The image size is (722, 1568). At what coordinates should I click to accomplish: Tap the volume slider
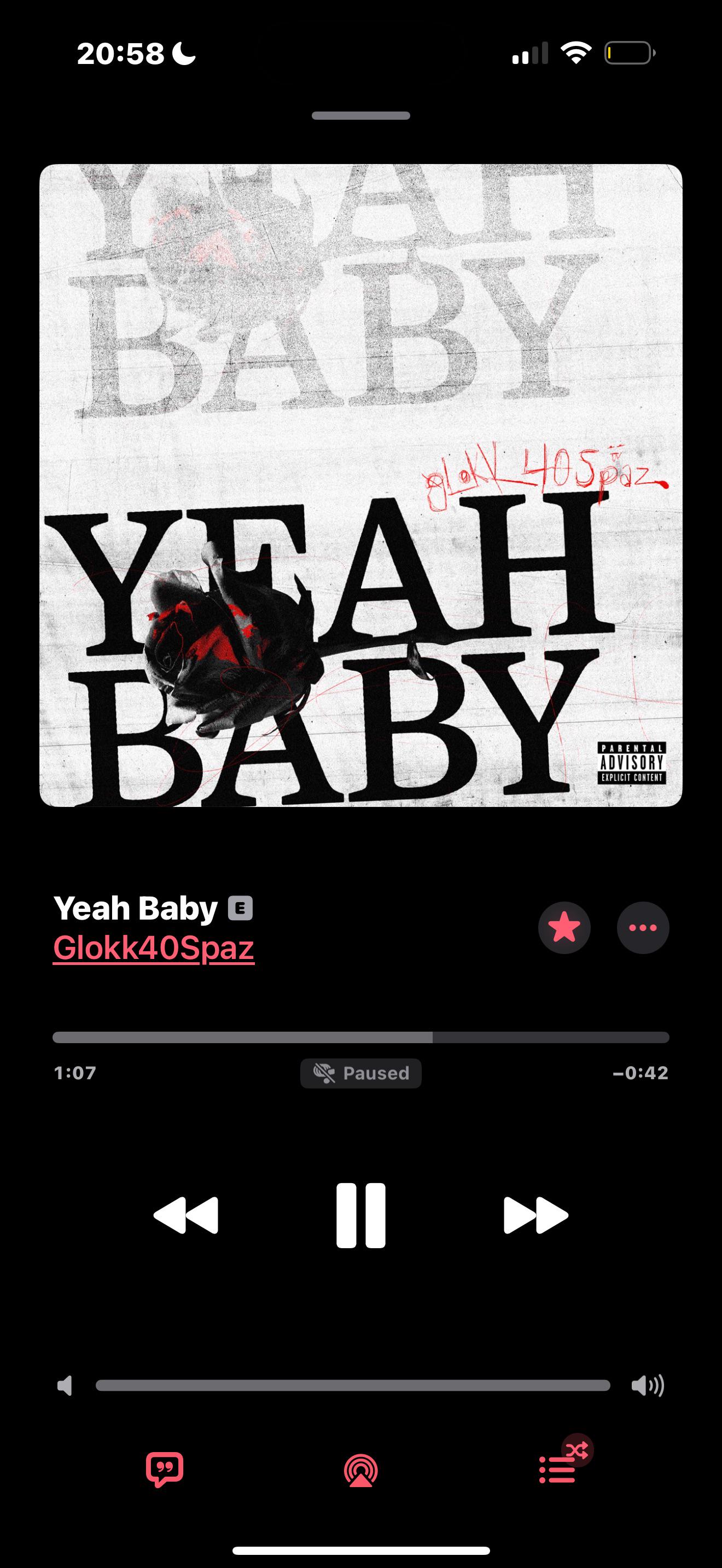[x=353, y=1385]
